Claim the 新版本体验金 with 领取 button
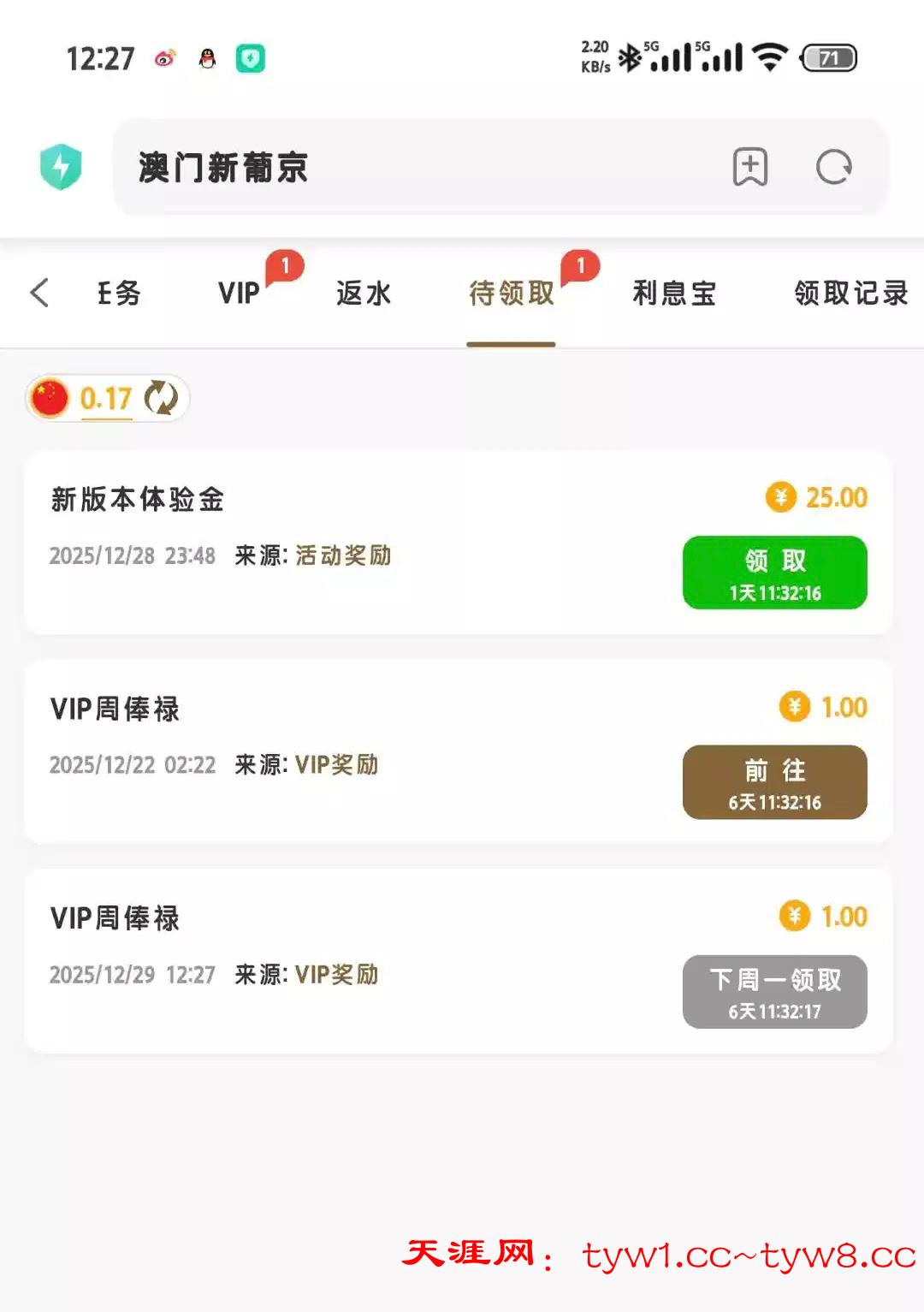Image resolution: width=924 pixels, height=1312 pixels. coord(774,573)
